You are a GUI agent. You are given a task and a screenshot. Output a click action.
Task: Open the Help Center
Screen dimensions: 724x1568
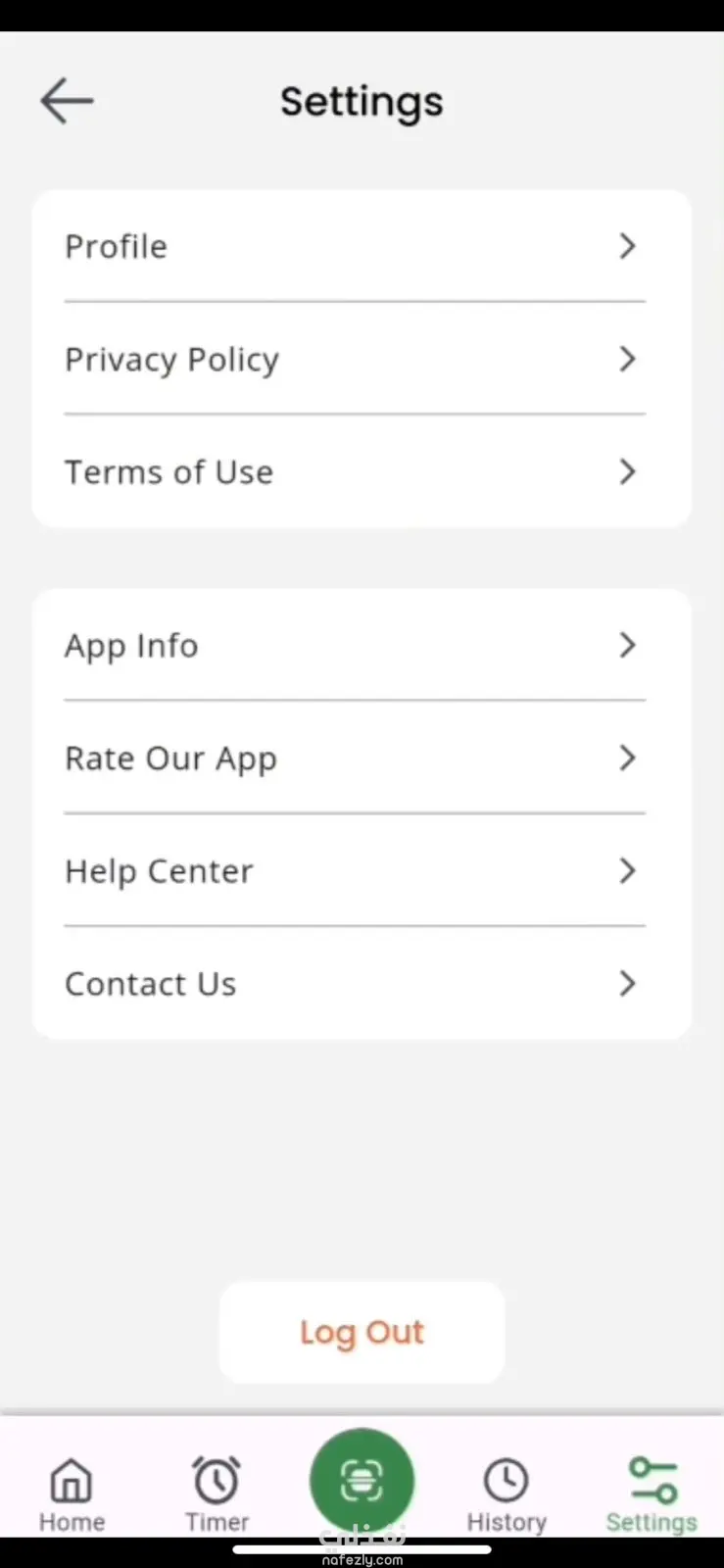(355, 870)
